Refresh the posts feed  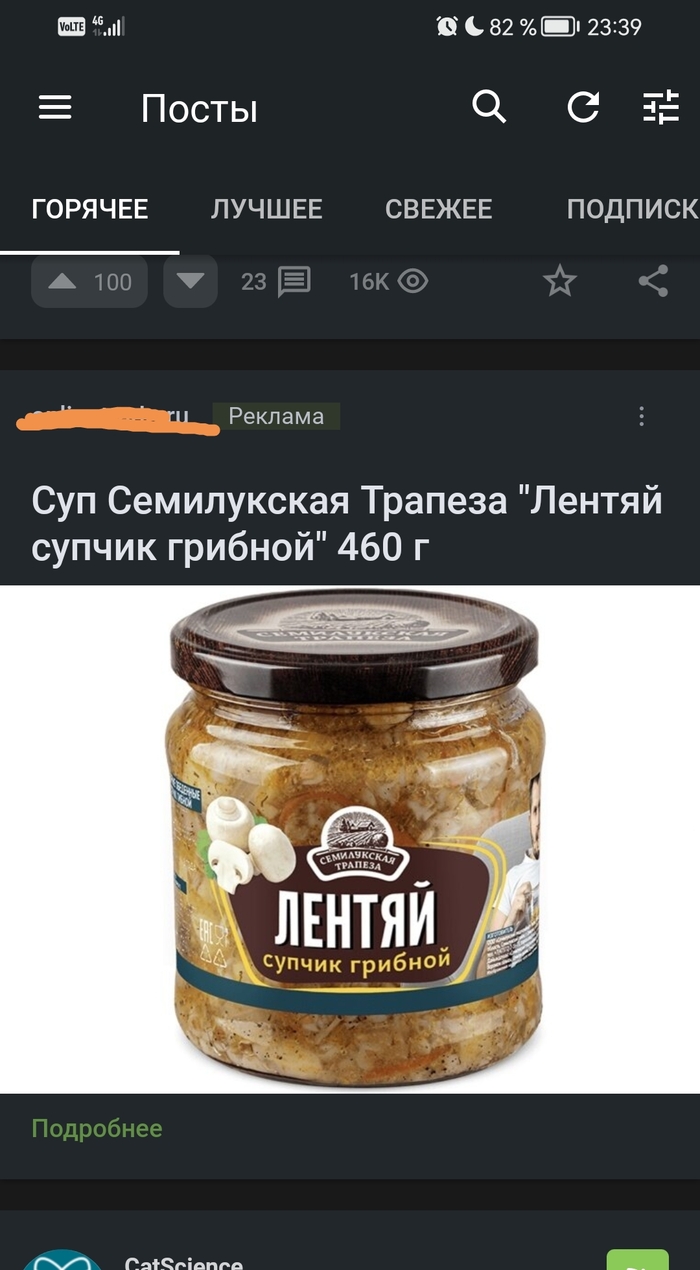coord(583,106)
